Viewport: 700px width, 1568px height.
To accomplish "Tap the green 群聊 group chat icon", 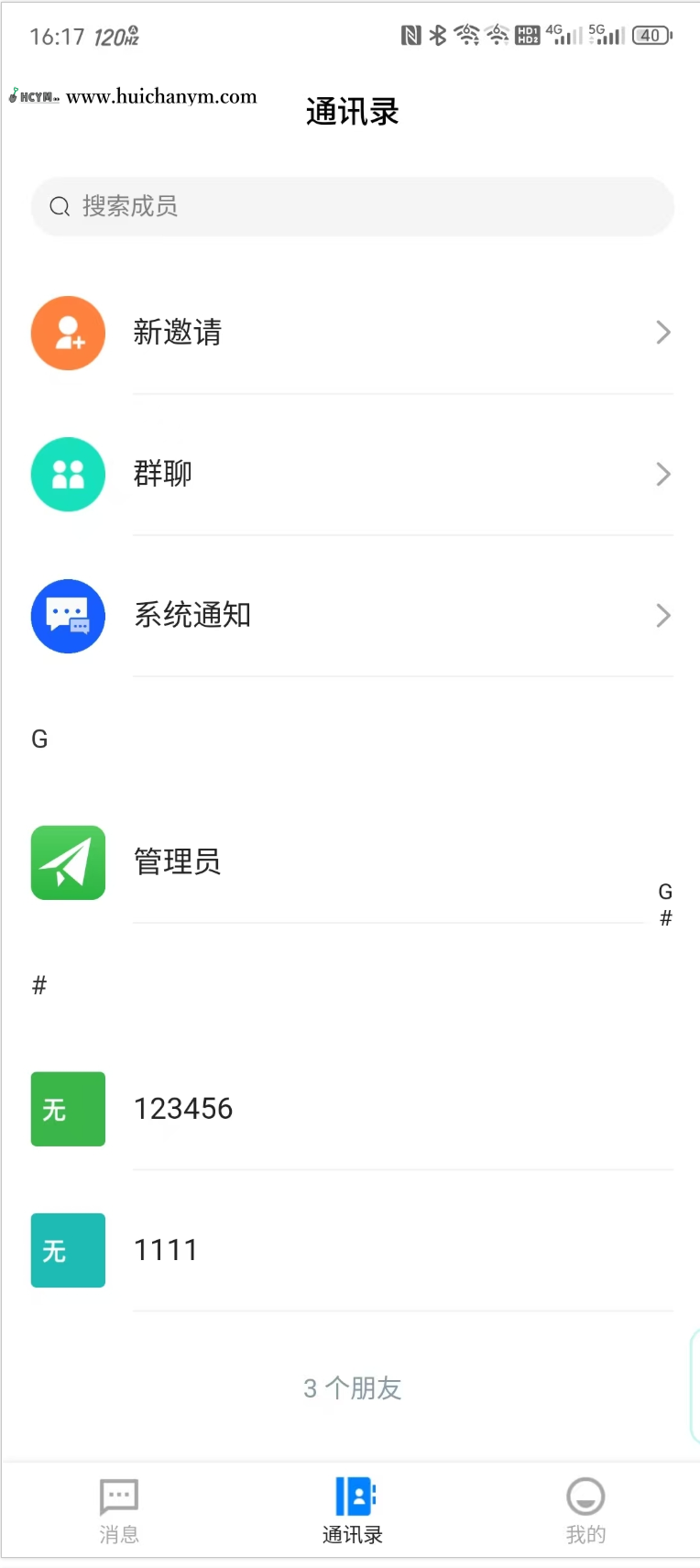I will (68, 474).
